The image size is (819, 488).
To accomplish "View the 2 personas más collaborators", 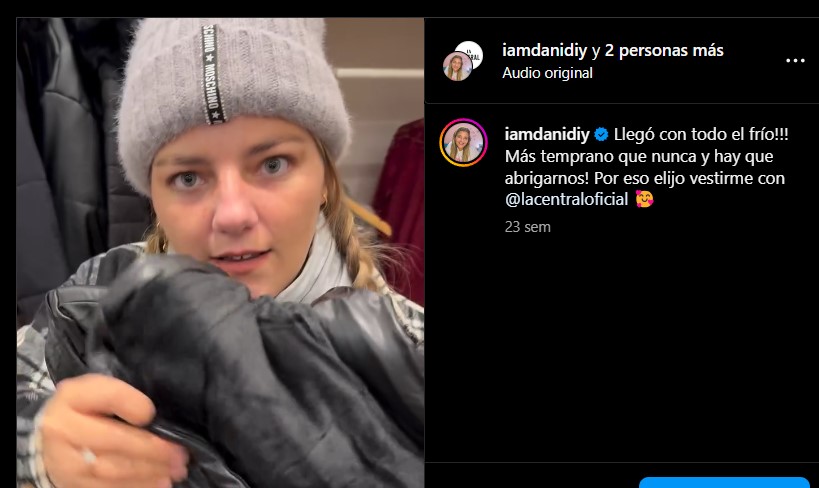I will [x=664, y=50].
